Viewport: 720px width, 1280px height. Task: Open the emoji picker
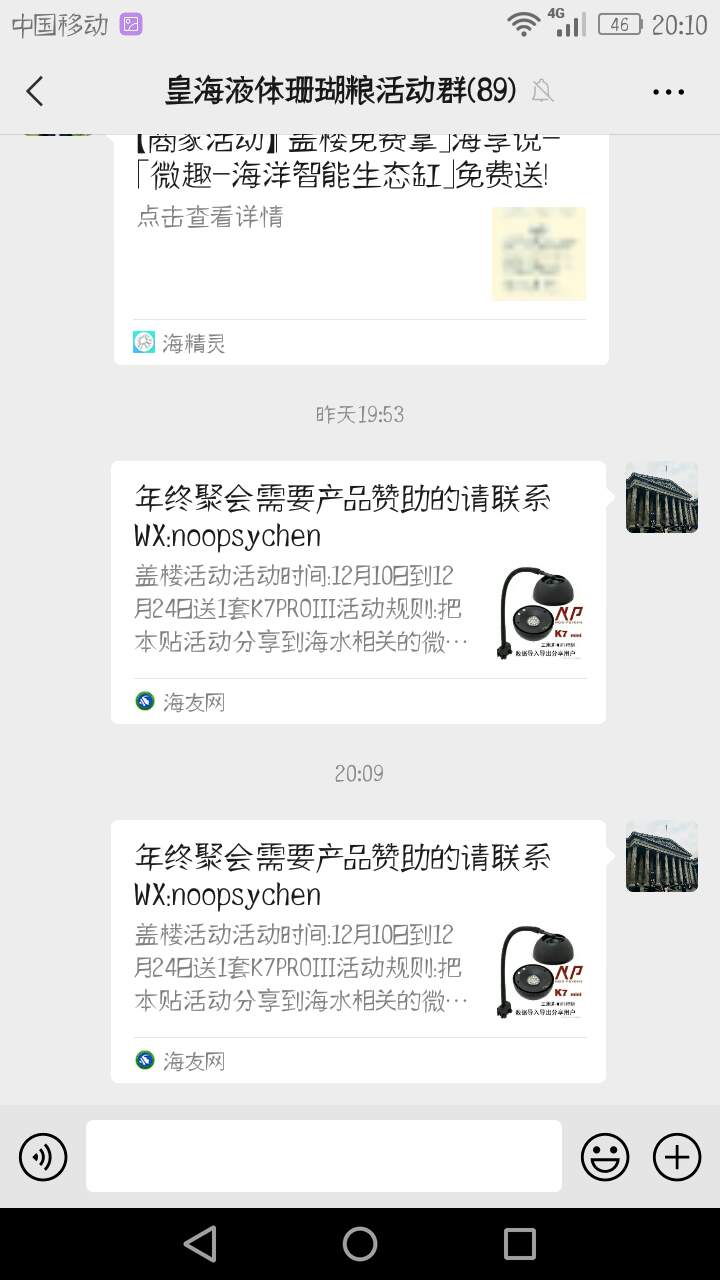(x=605, y=1157)
